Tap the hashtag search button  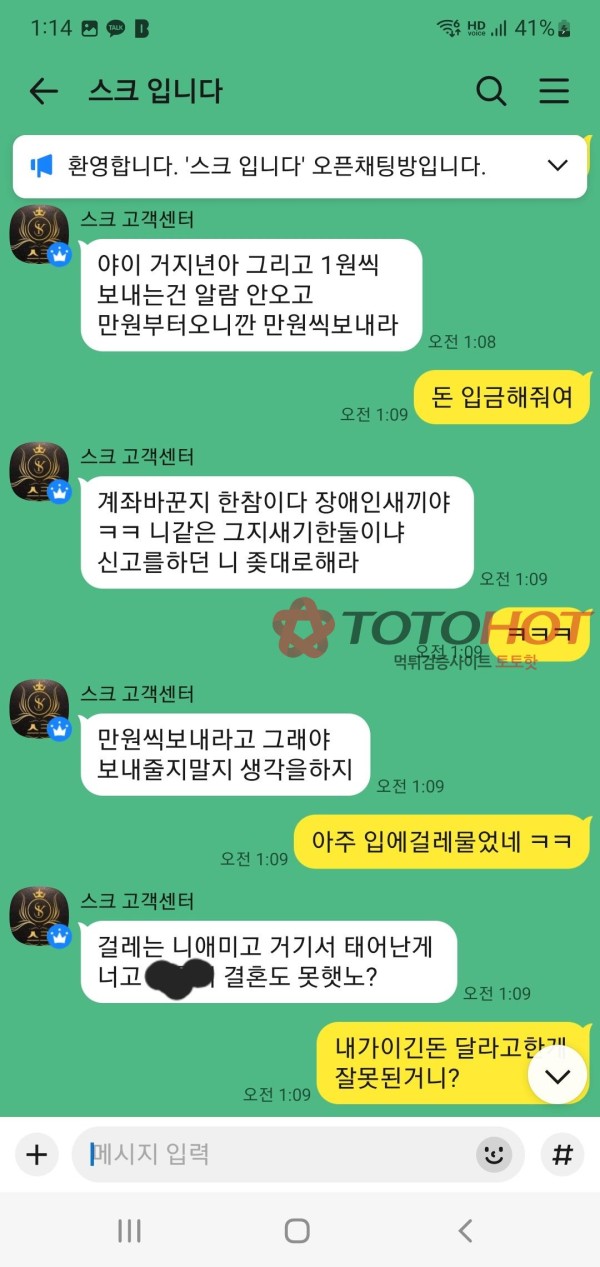pyautogui.click(x=562, y=1155)
